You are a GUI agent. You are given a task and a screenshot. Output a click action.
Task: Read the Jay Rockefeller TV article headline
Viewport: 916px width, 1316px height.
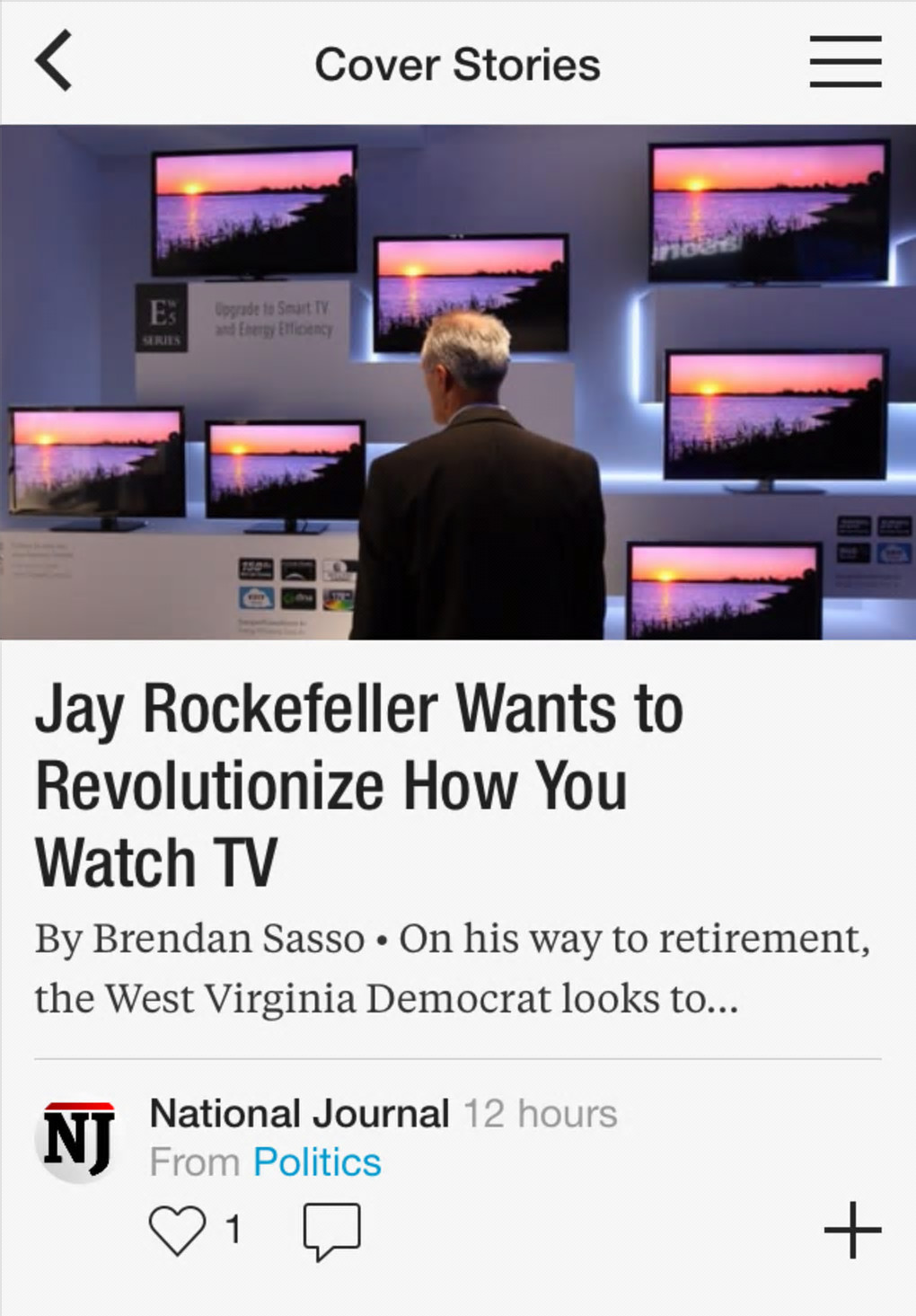click(359, 785)
